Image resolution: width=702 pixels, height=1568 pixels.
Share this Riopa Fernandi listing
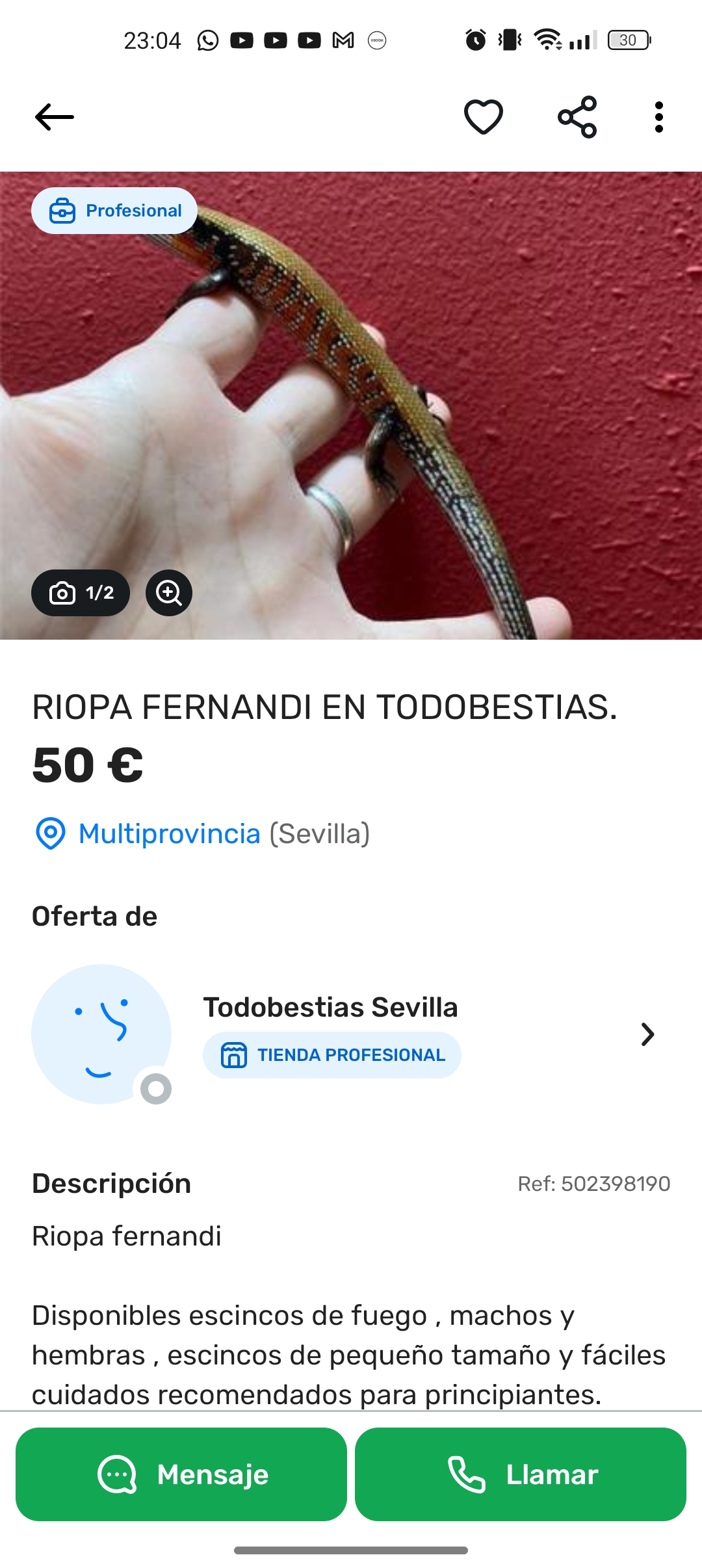(577, 117)
